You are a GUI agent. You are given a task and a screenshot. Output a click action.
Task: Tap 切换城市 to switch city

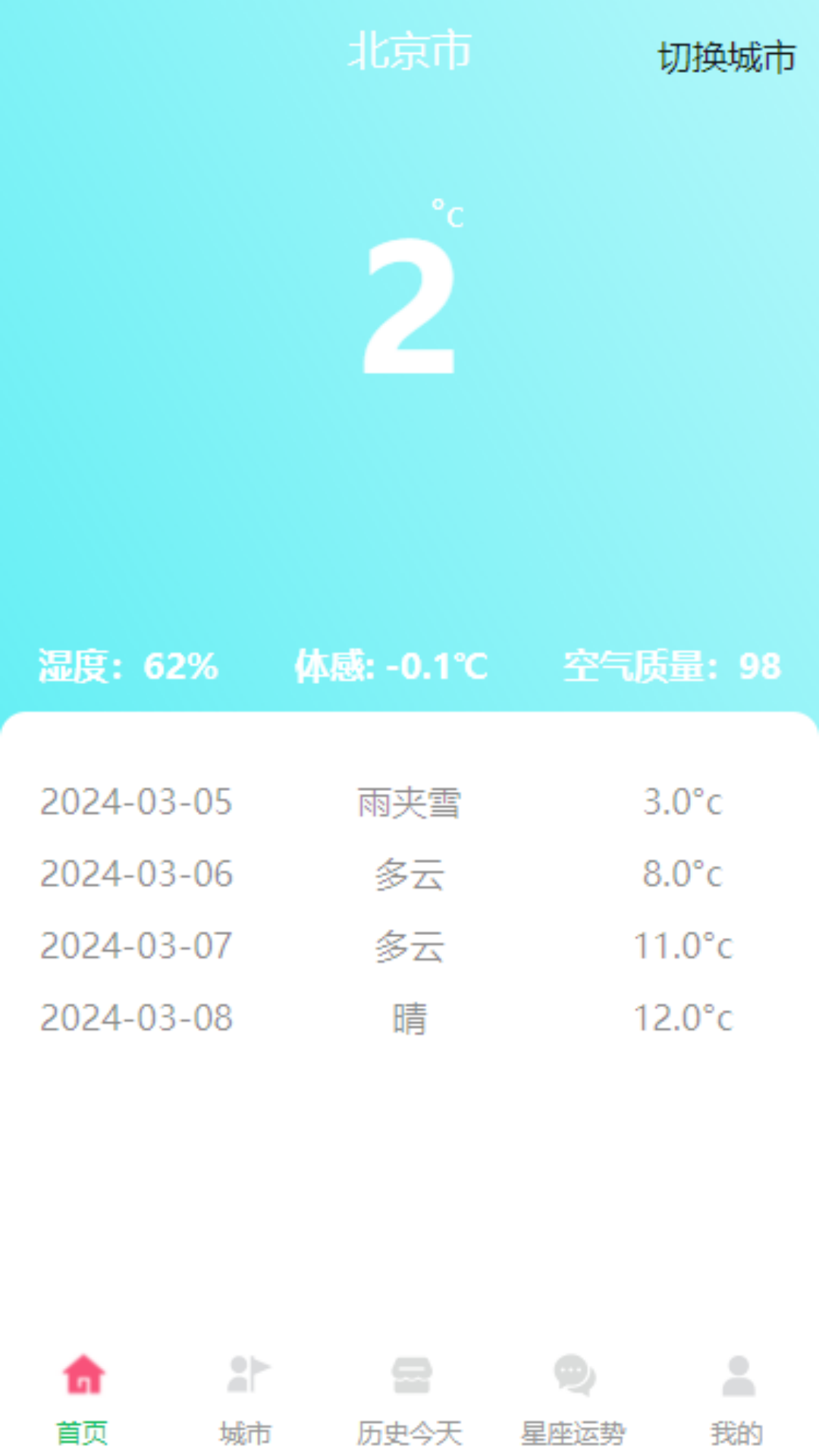(726, 58)
